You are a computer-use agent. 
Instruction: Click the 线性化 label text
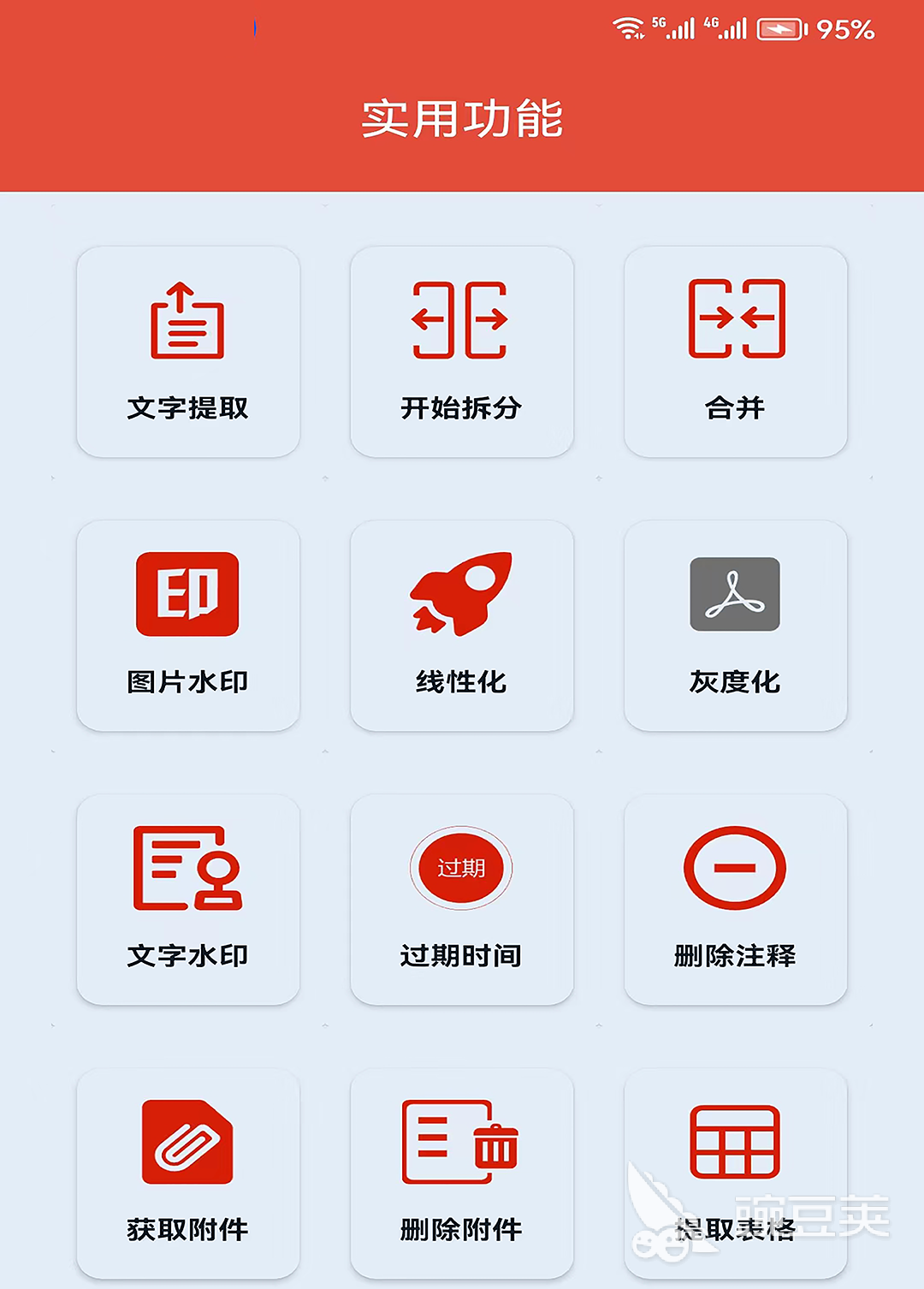(x=461, y=683)
